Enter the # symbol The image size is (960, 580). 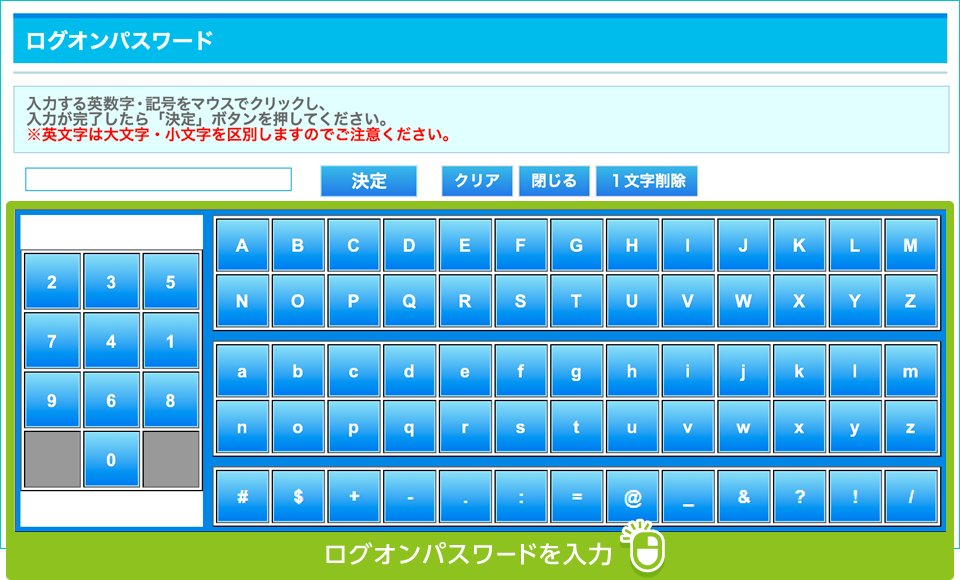coord(241,497)
